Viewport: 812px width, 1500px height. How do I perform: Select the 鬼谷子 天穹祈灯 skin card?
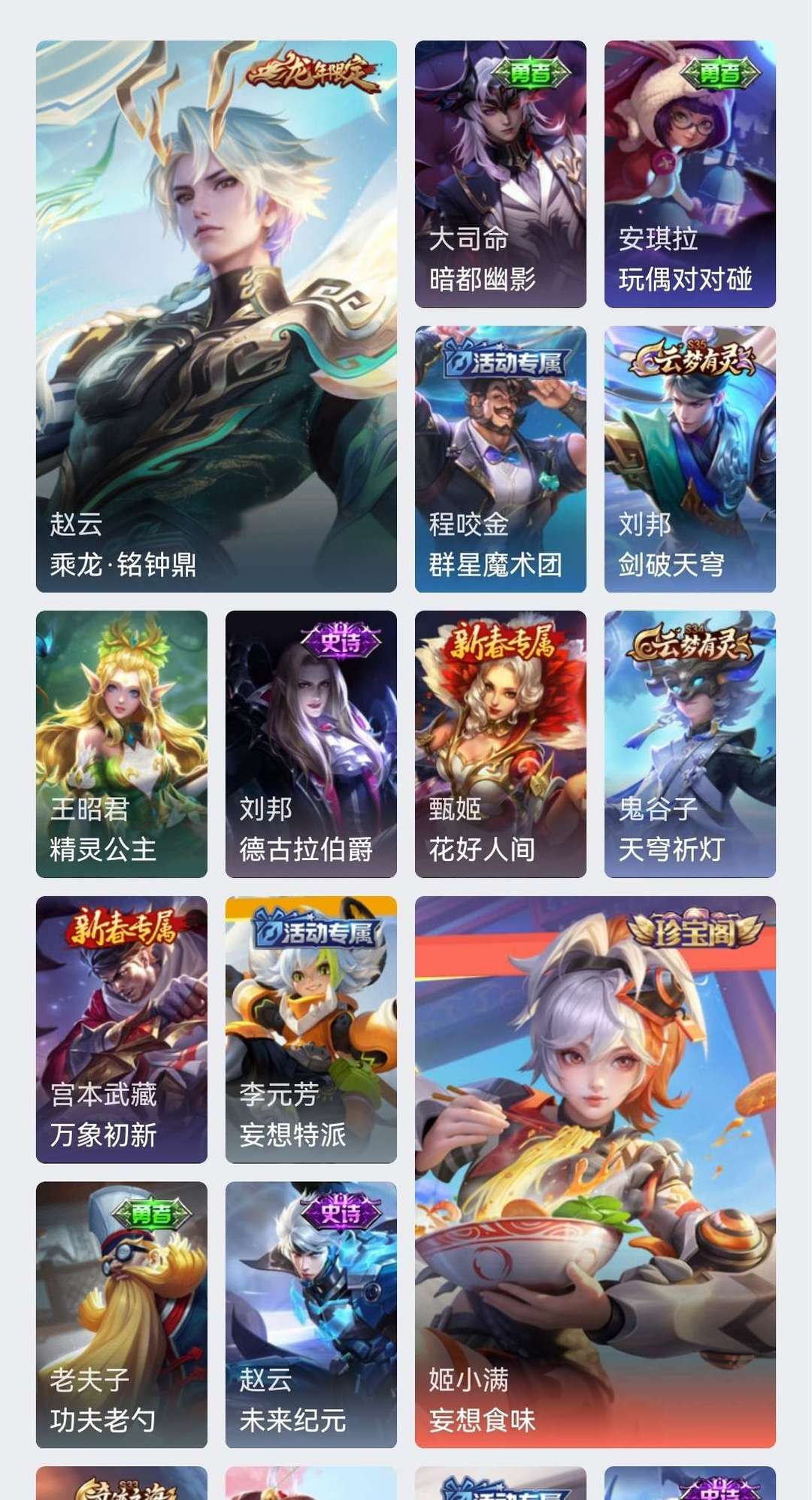click(x=690, y=744)
